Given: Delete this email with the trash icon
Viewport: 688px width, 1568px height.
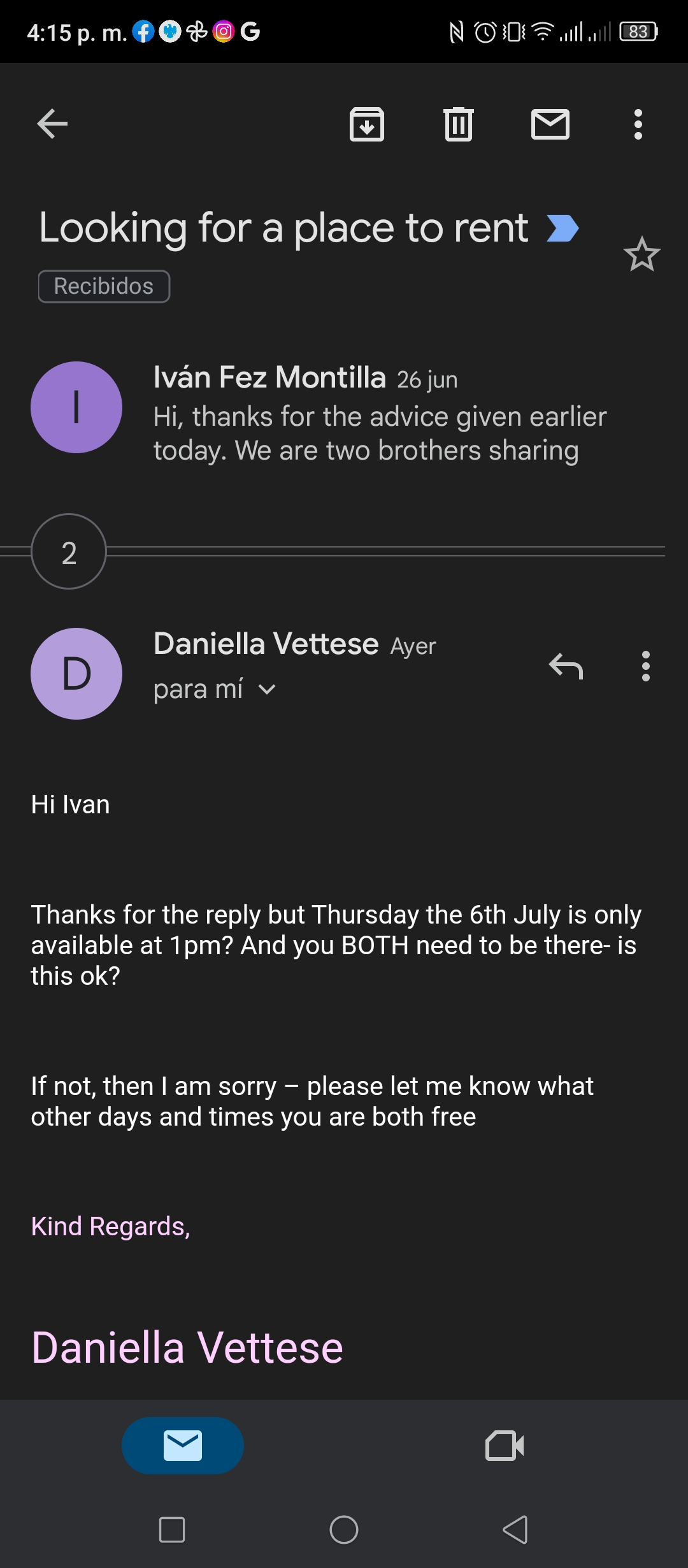Looking at the screenshot, I should click(459, 124).
